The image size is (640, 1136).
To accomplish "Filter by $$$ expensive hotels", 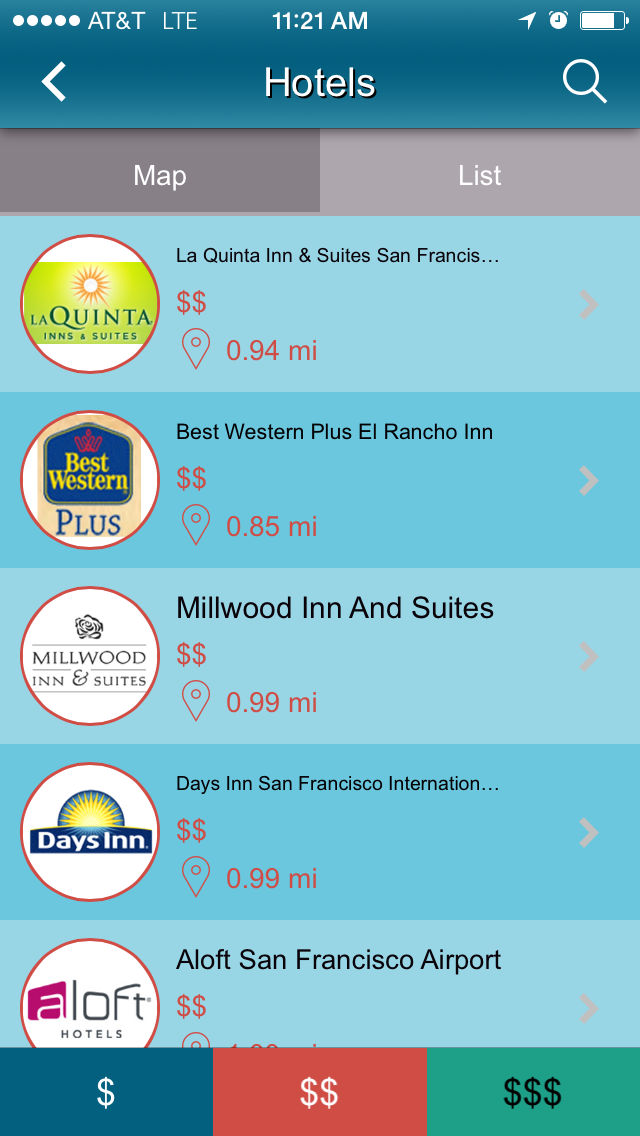I will (x=533, y=1092).
